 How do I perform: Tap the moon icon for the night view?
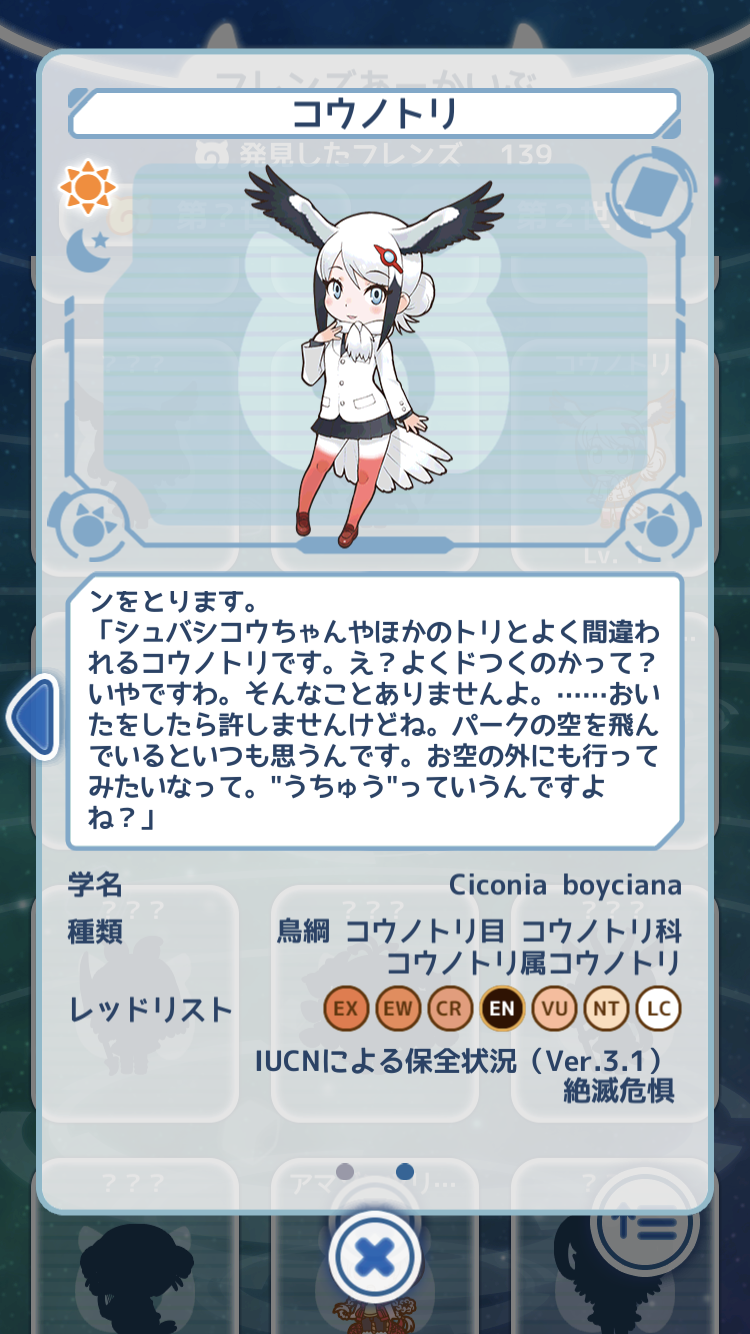(88, 250)
